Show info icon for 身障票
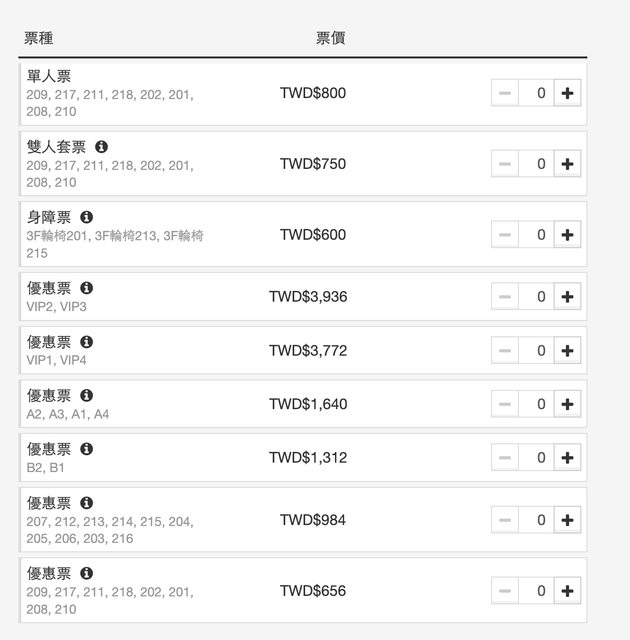Screen dimensions: 630x640 (x=86, y=217)
